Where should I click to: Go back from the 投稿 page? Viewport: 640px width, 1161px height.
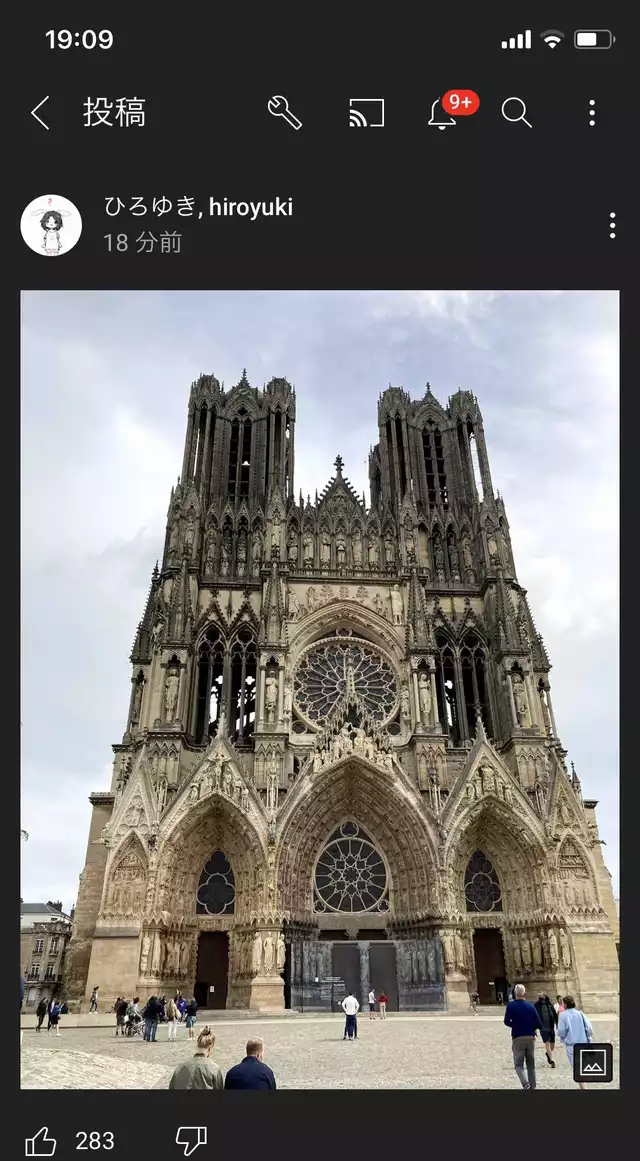(40, 113)
